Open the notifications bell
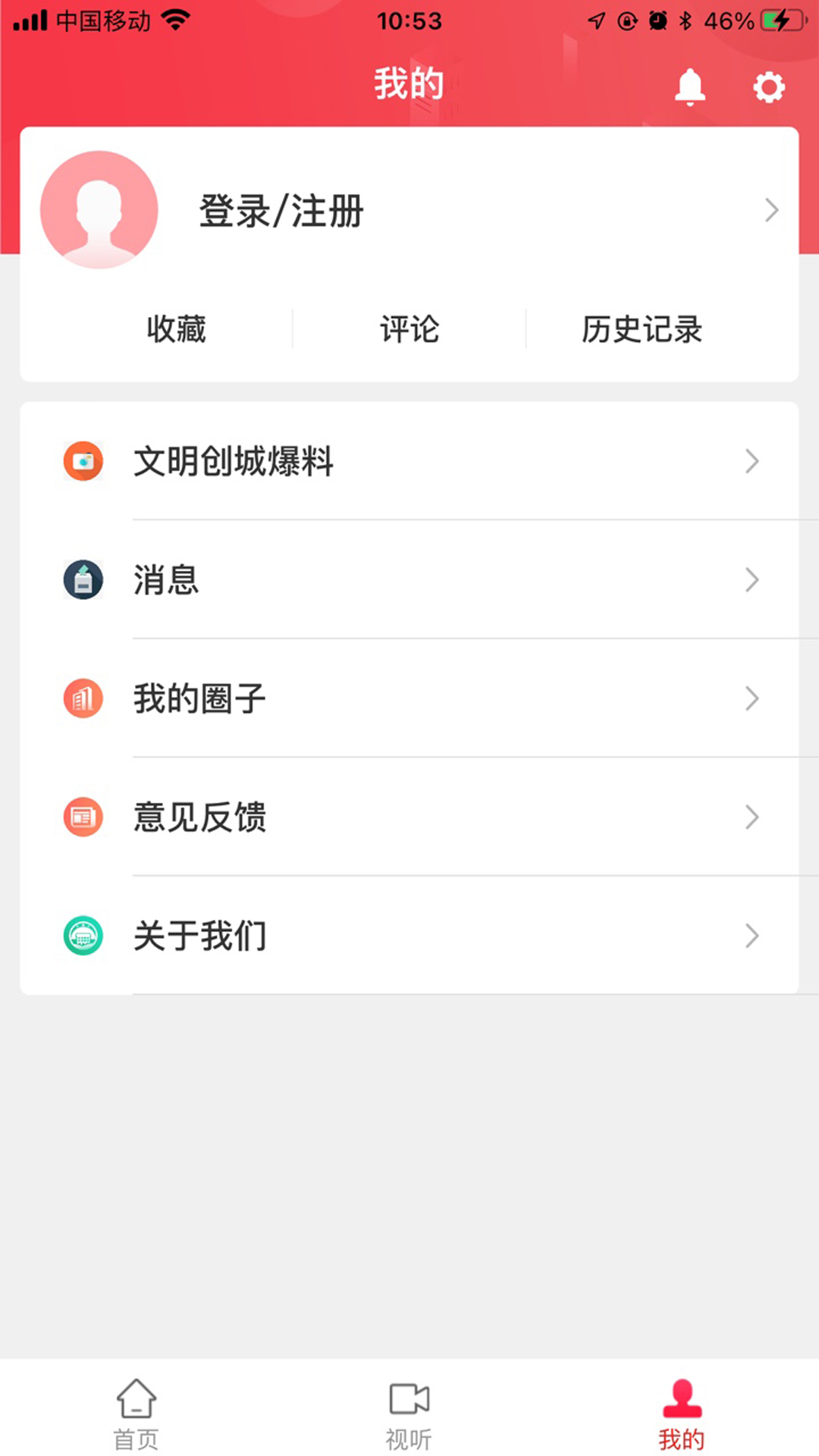This screenshot has width=819, height=1456. coord(690,86)
